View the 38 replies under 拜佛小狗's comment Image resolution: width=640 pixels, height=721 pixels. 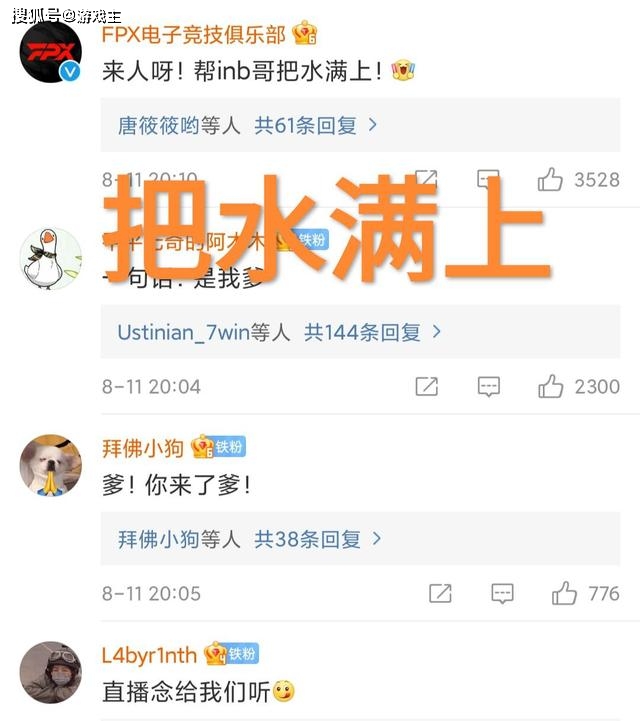click(250, 539)
